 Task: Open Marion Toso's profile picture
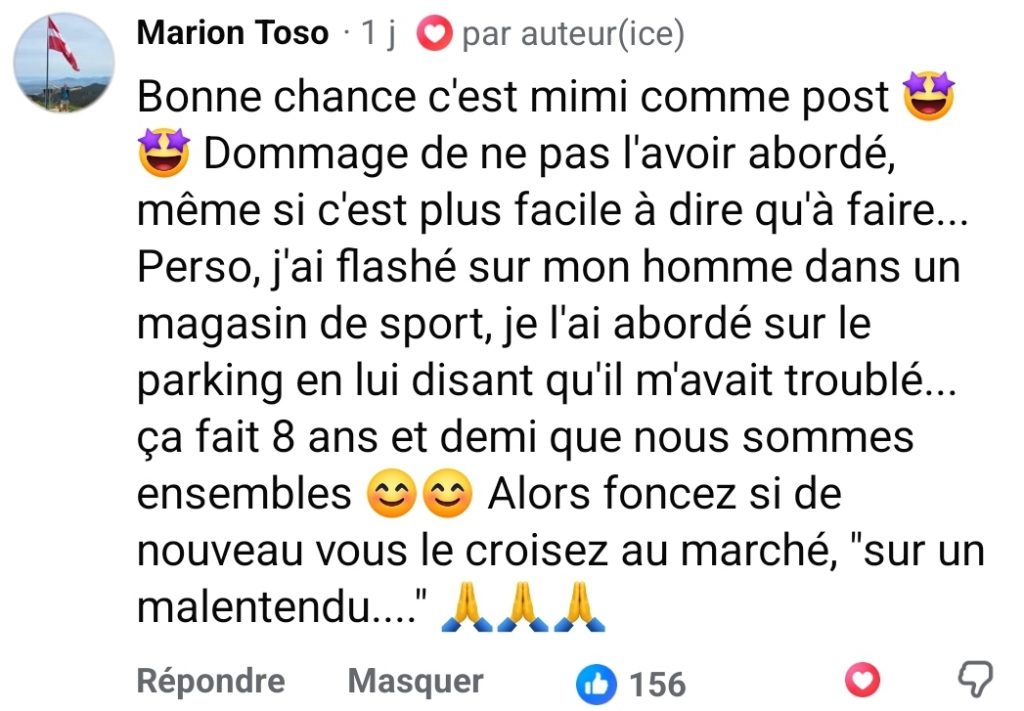point(64,63)
